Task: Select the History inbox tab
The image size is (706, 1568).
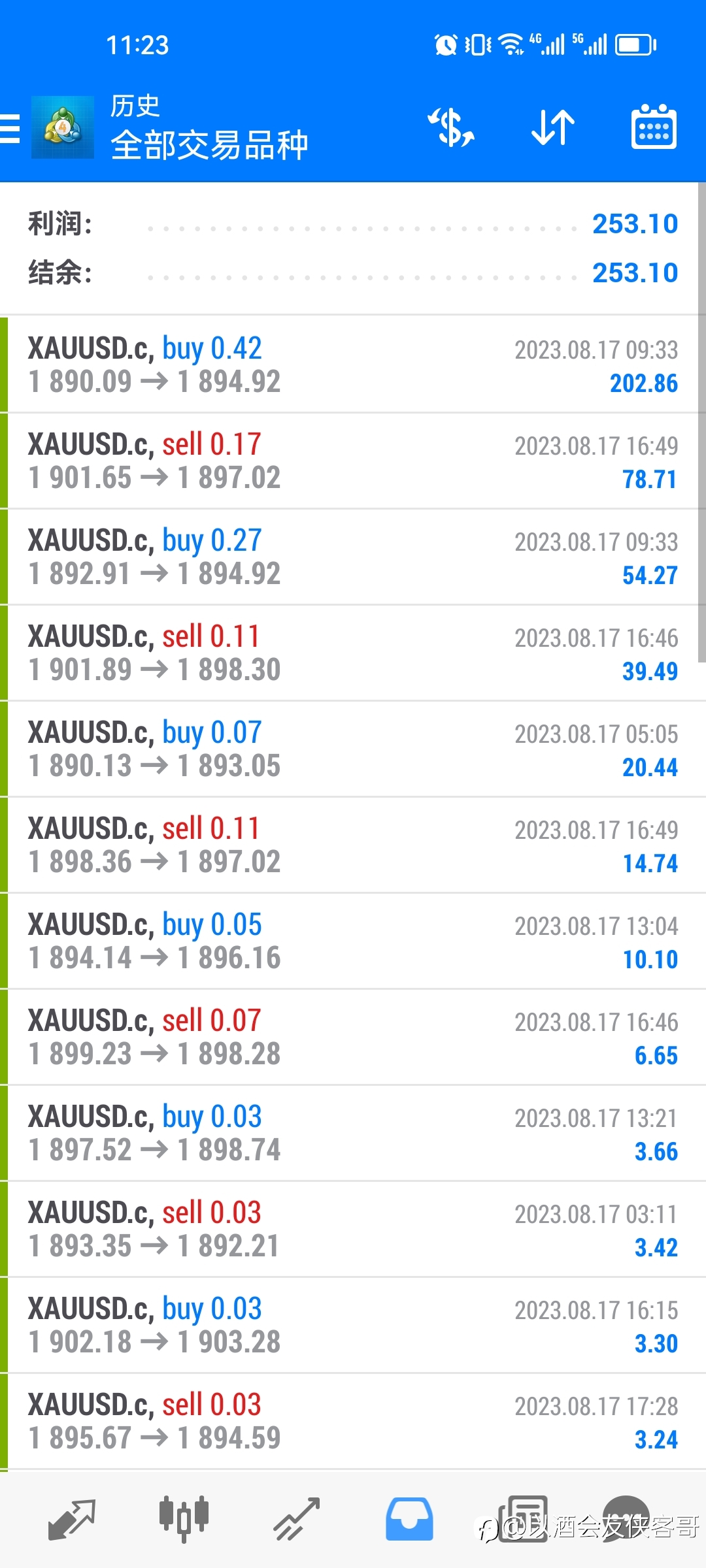Action: coord(409,1519)
